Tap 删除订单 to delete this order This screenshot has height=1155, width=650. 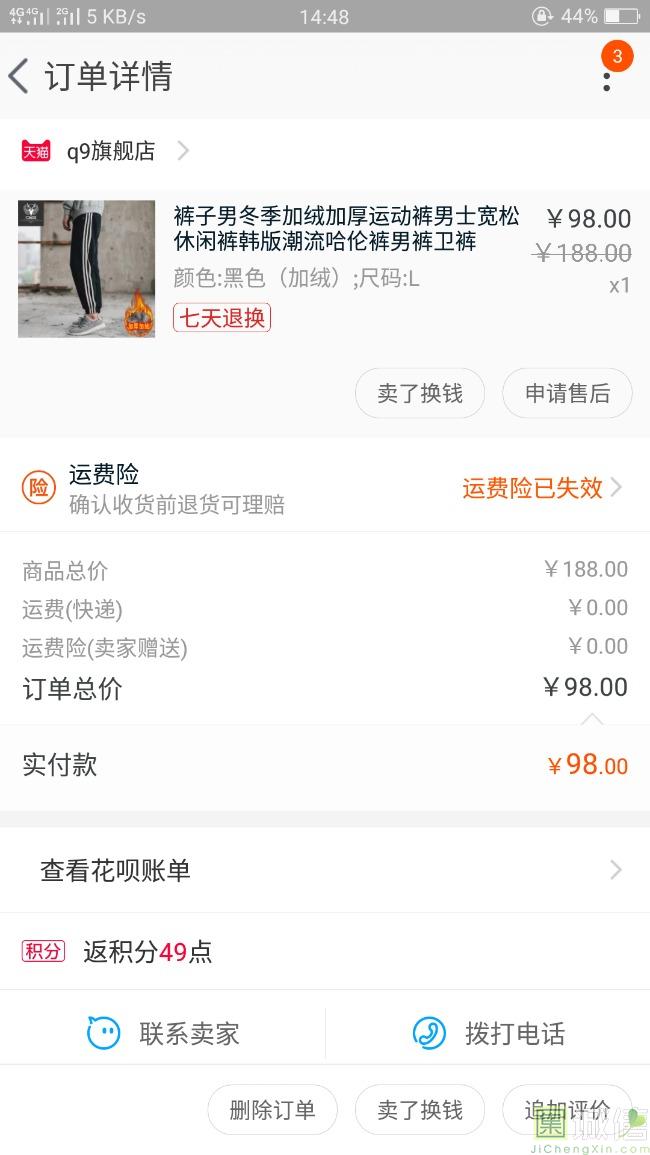[x=273, y=1109]
